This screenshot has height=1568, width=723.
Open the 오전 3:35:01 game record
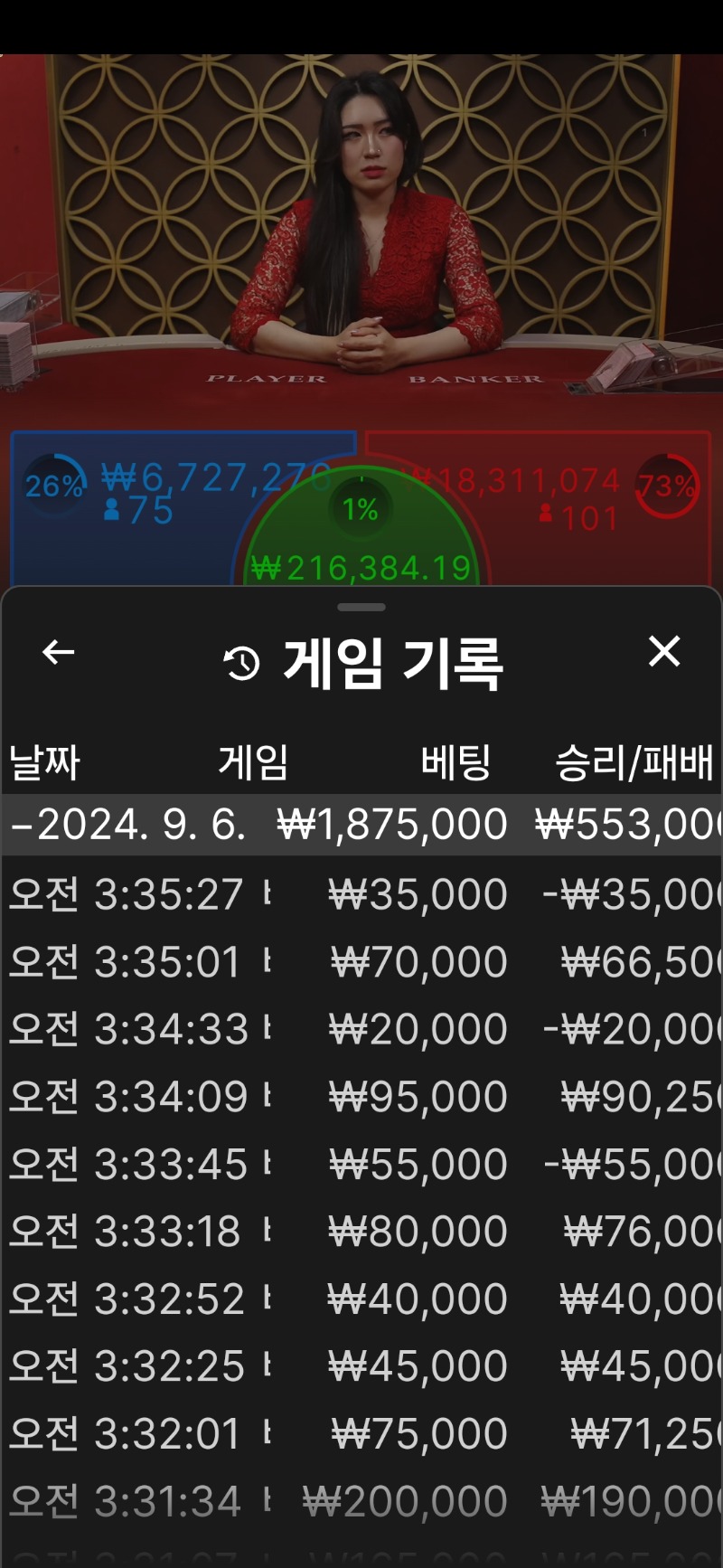pyautogui.click(x=361, y=961)
